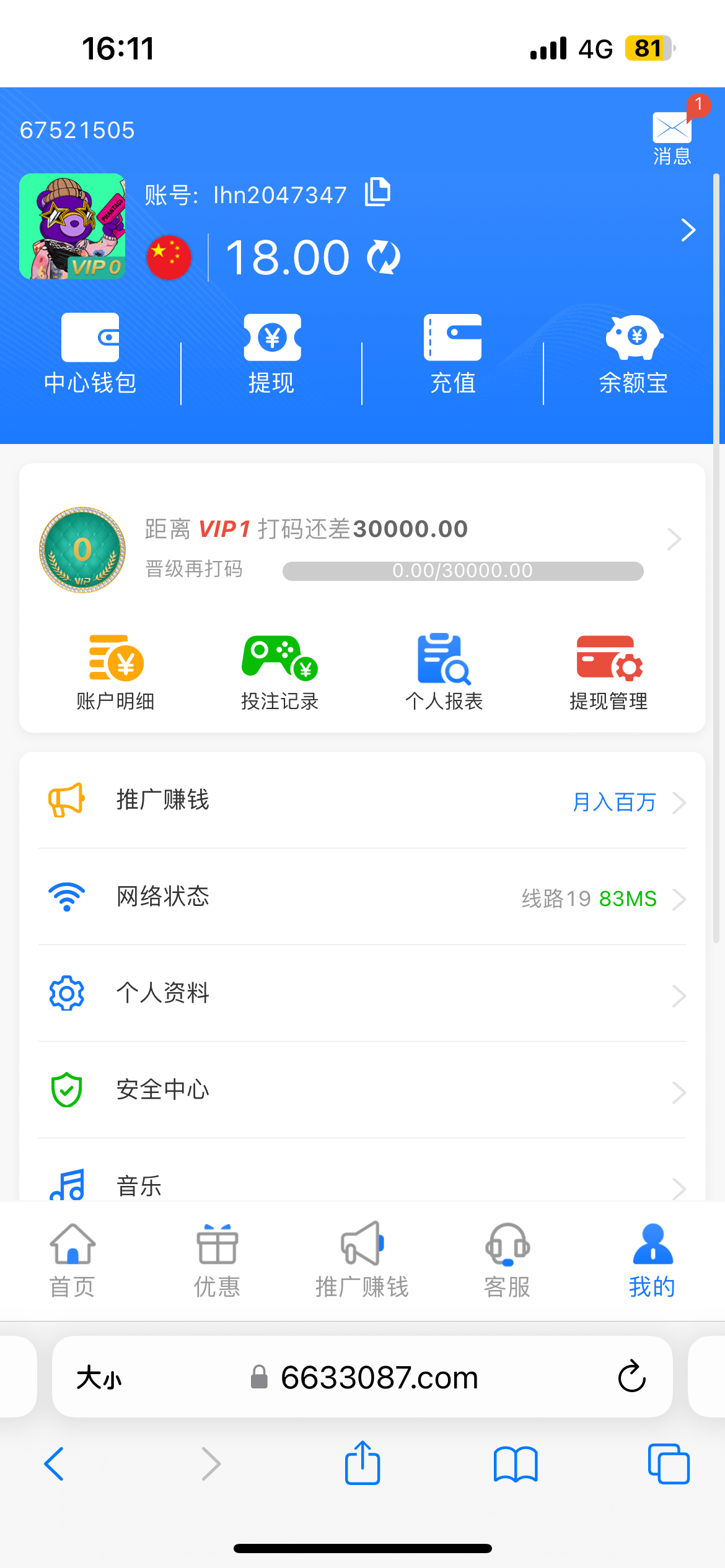Check 网络状态 network status

362,897
